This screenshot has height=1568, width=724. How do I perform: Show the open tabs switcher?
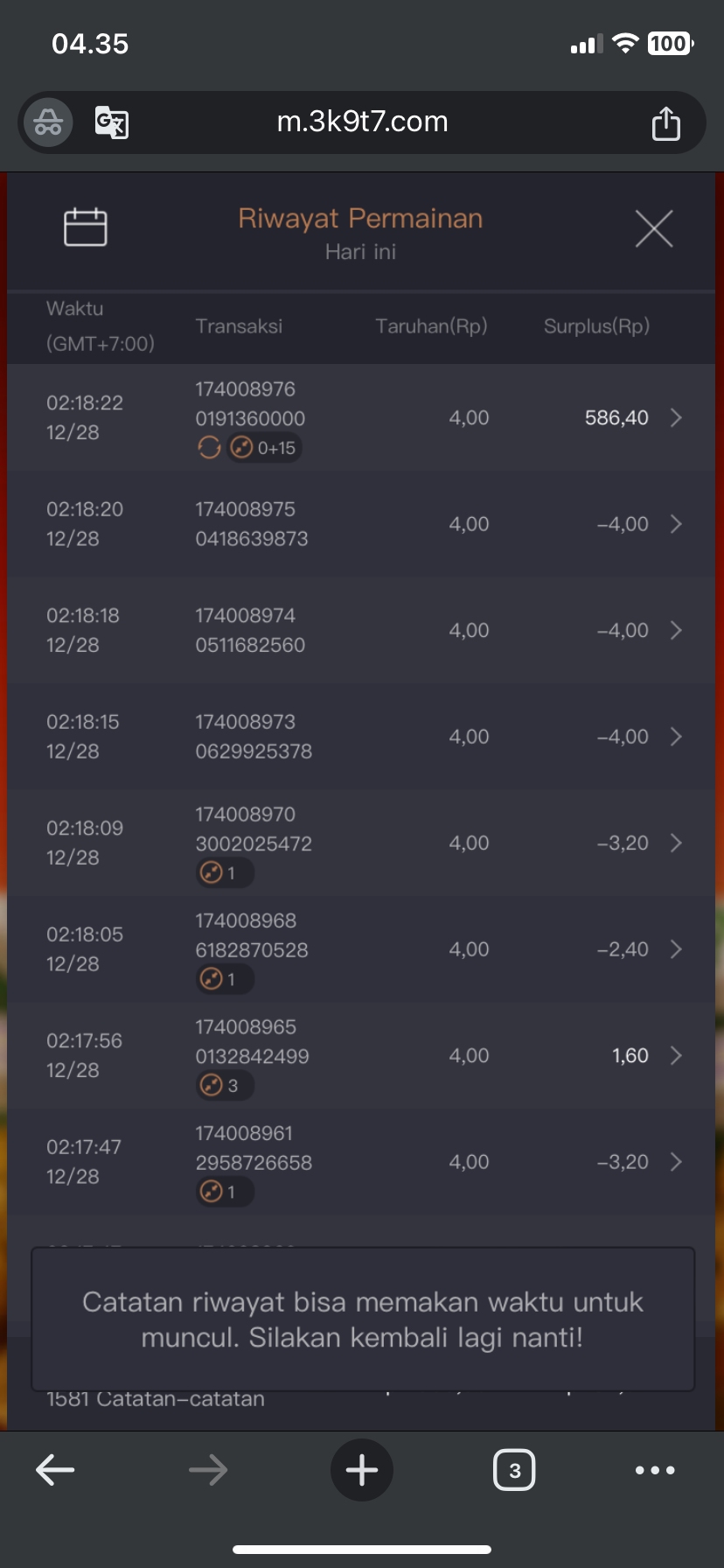(x=514, y=1470)
